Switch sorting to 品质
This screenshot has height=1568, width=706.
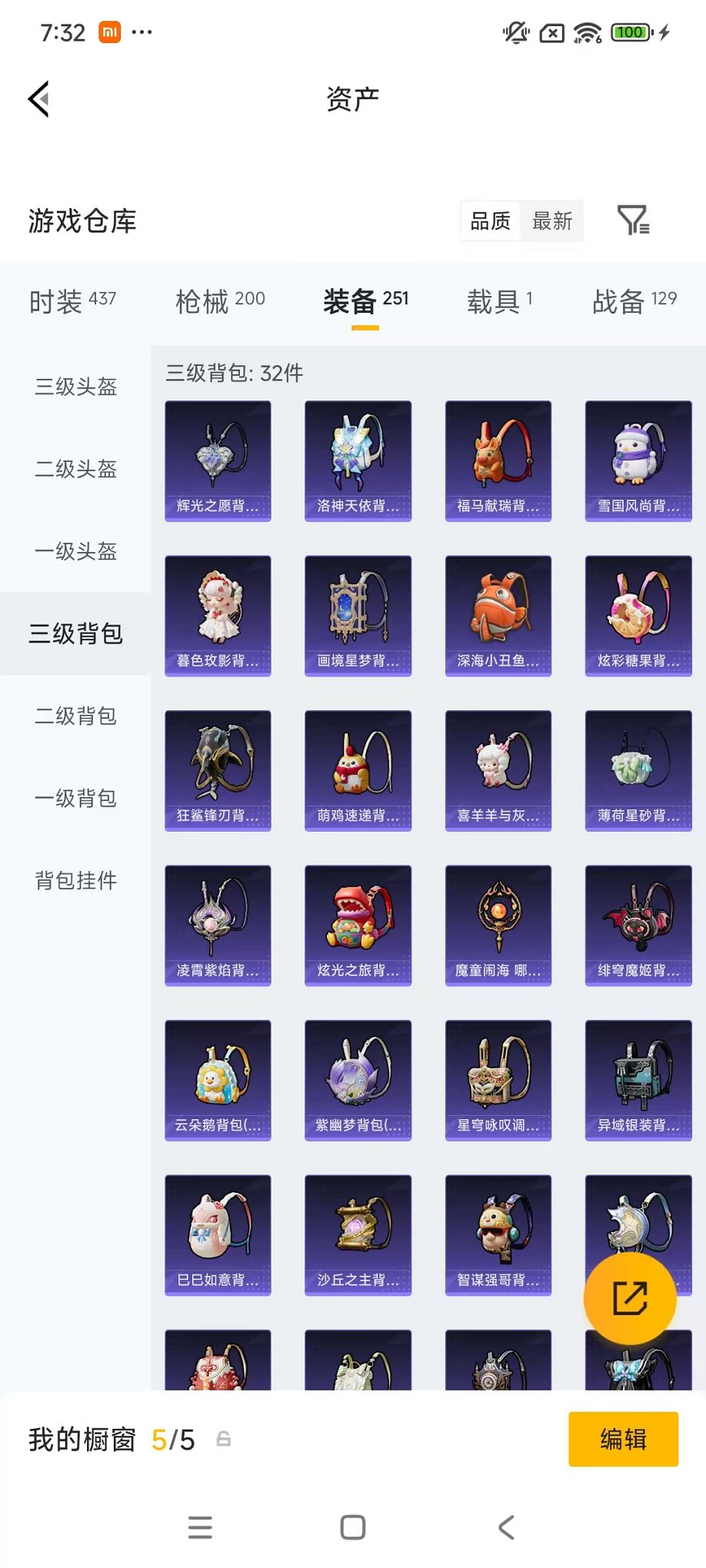pos(489,221)
